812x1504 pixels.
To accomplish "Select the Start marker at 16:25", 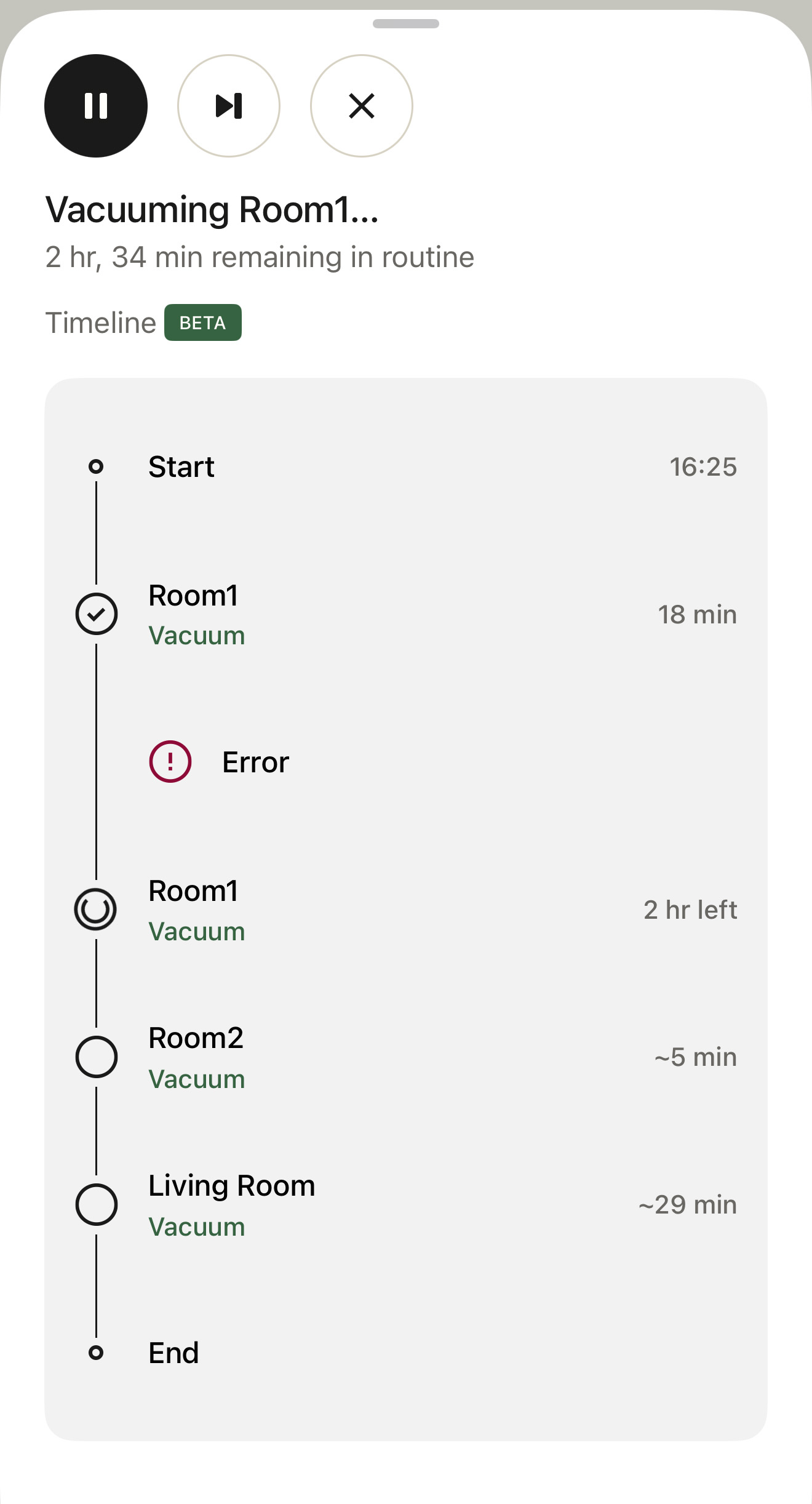I will pos(97,466).
